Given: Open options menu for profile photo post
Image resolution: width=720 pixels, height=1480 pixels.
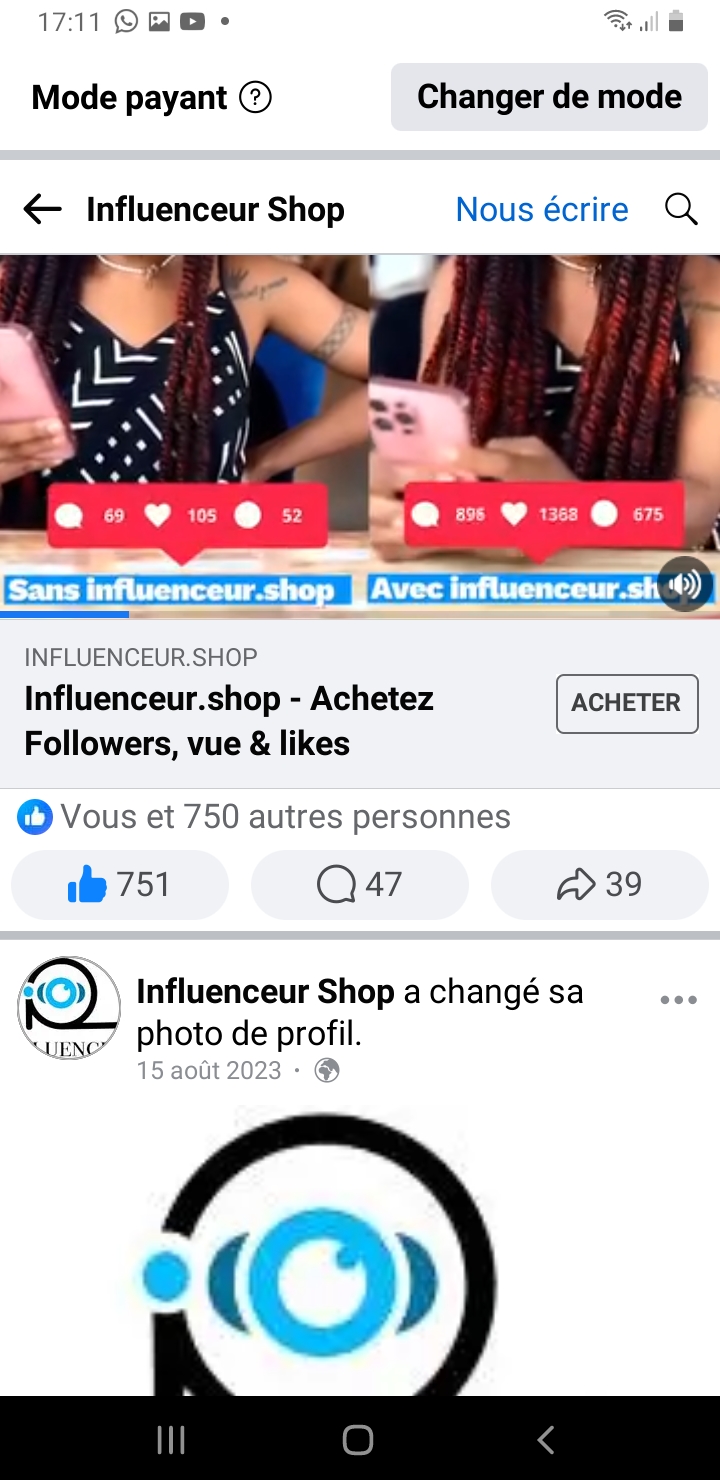Looking at the screenshot, I should tap(679, 1000).
